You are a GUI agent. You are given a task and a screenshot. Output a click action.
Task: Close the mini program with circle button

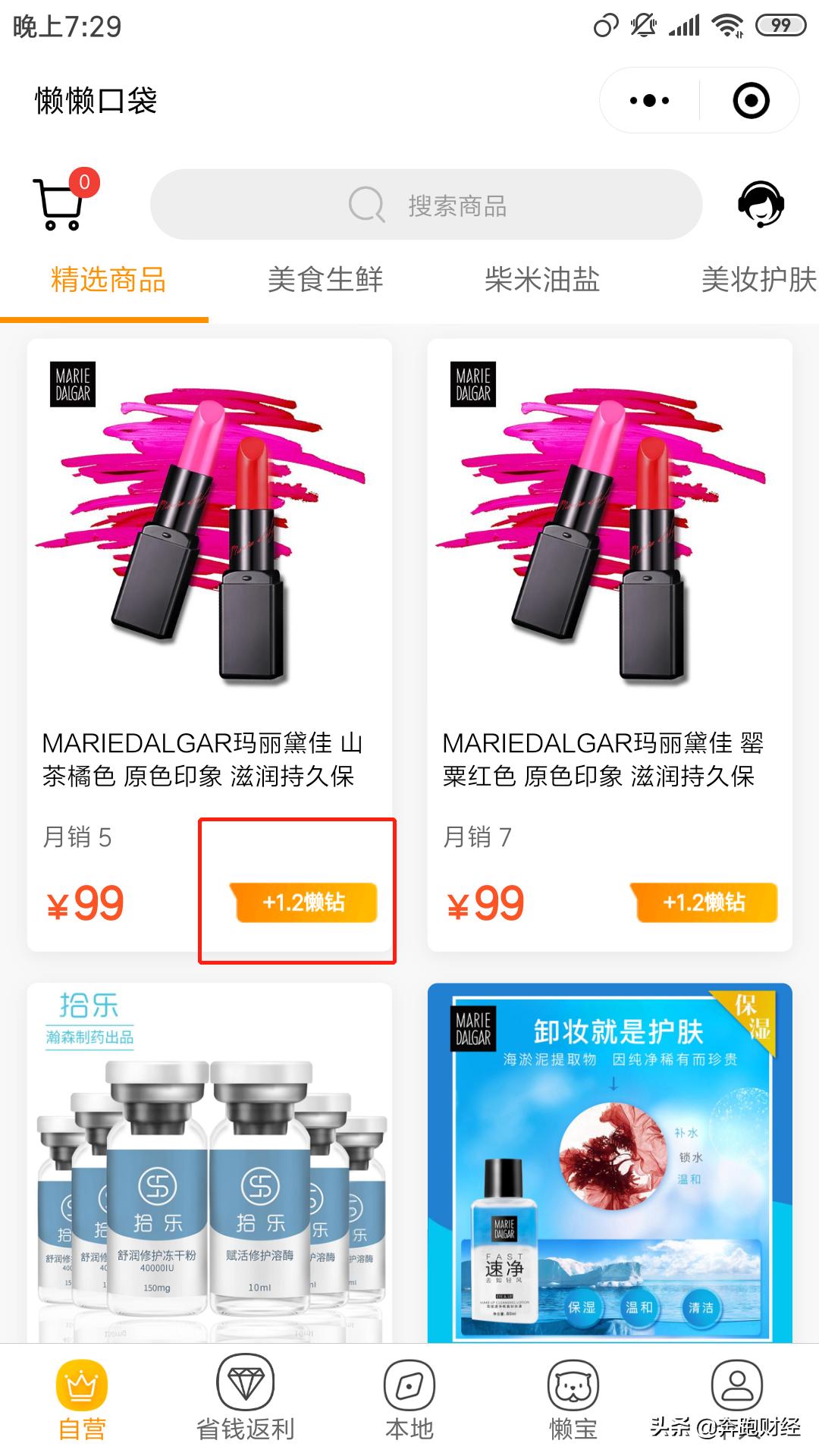pyautogui.click(x=751, y=100)
